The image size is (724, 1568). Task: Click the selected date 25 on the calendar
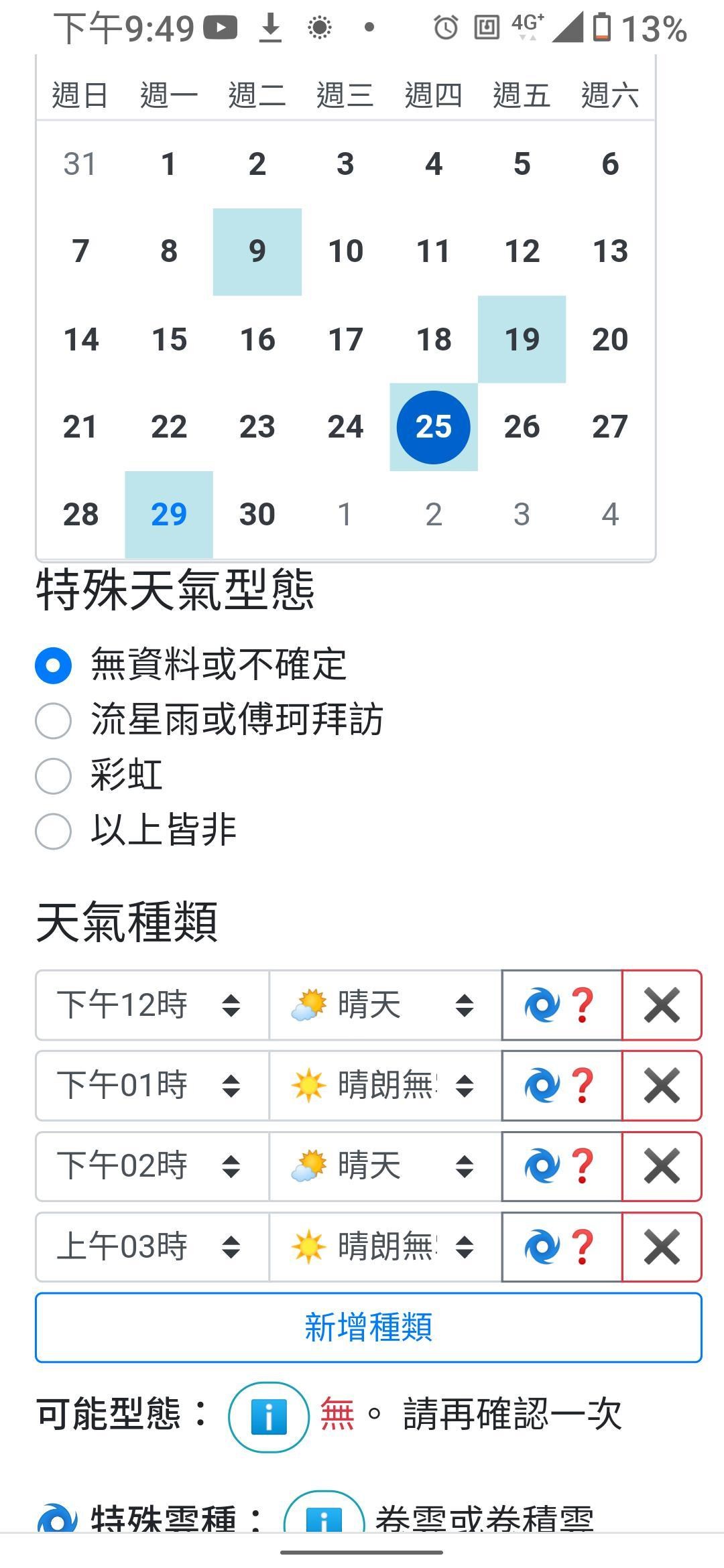(434, 426)
